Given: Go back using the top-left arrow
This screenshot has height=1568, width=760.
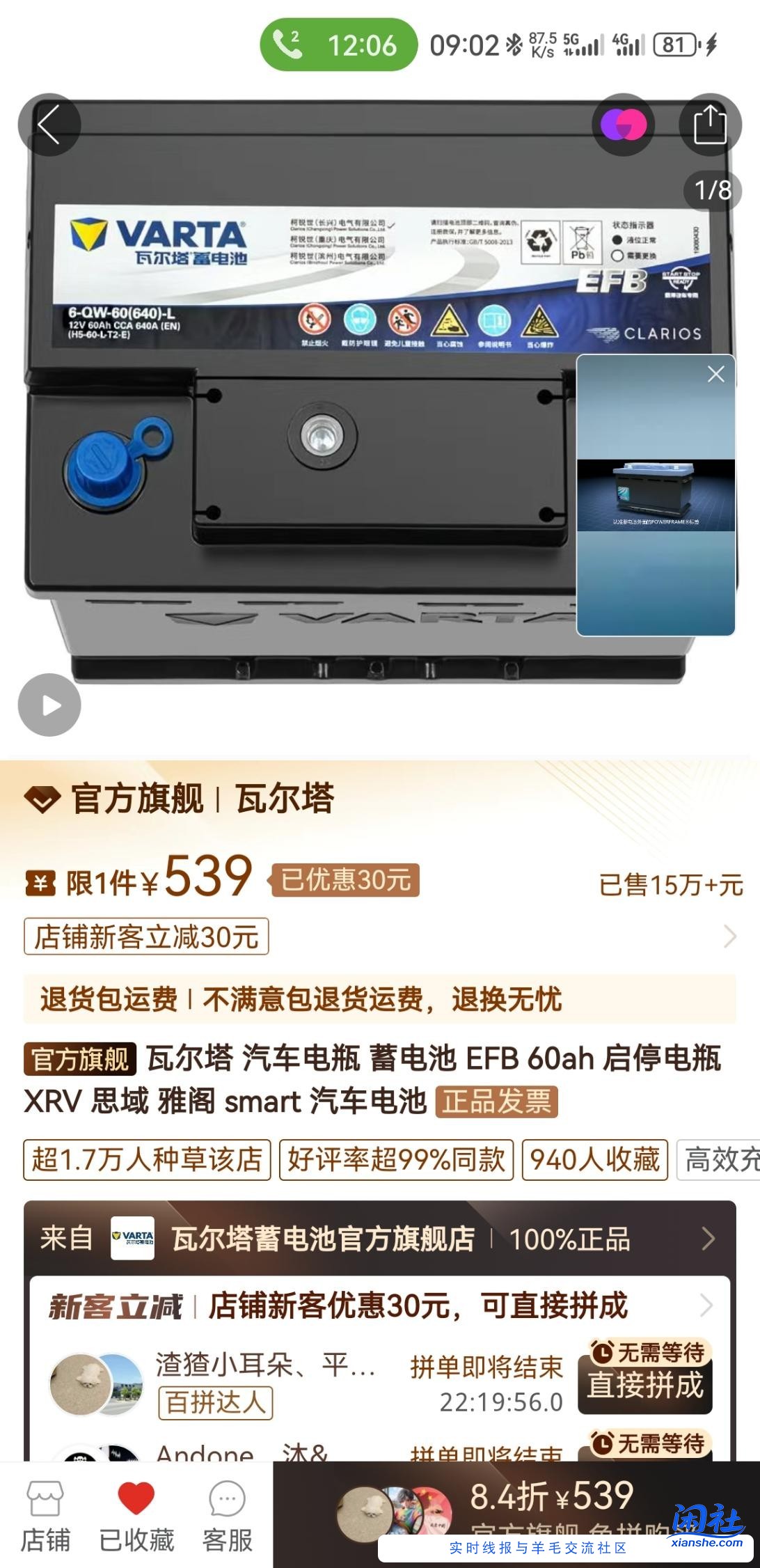Looking at the screenshot, I should pyautogui.click(x=49, y=125).
